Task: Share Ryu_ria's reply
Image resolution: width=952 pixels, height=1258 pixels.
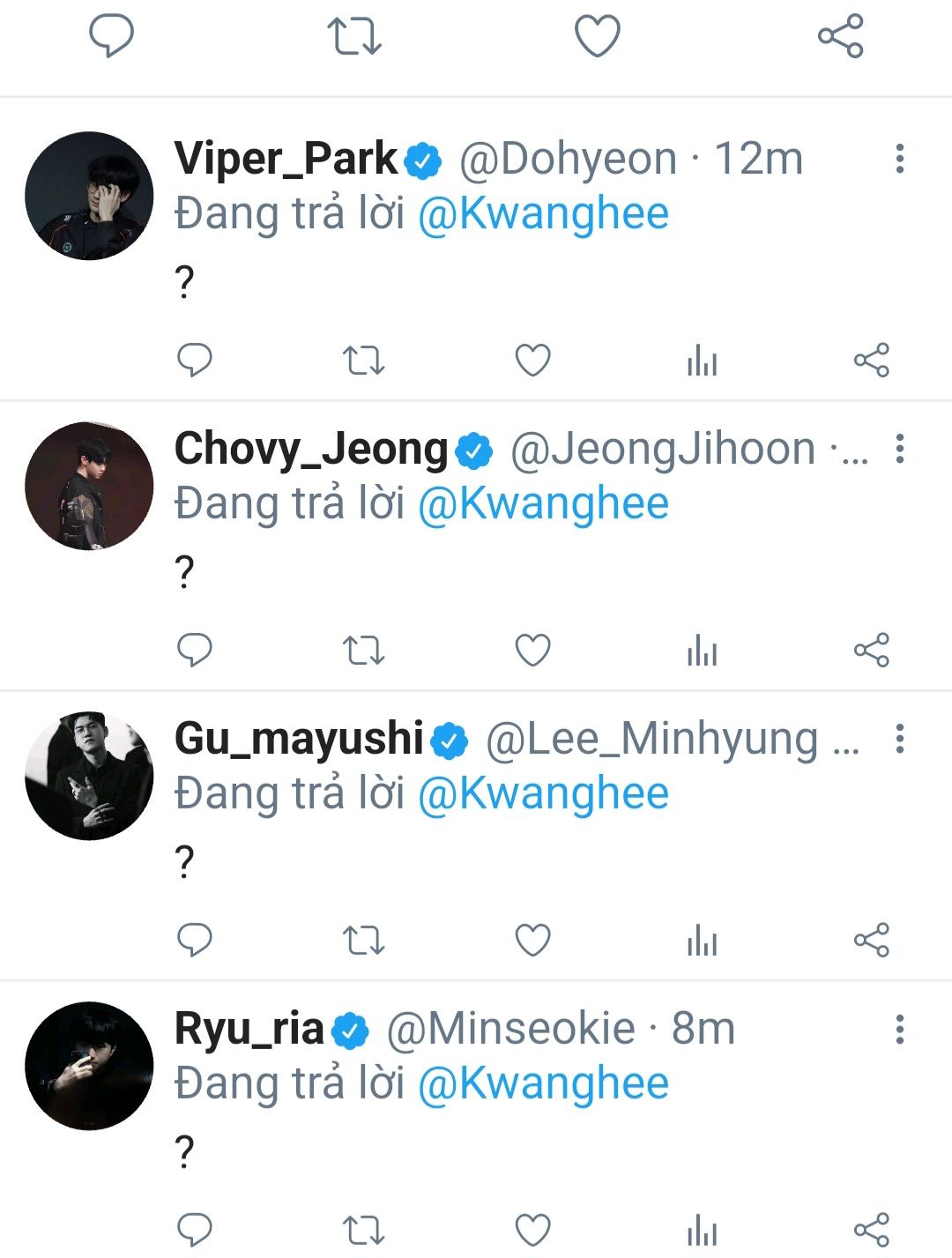Action: [871, 1230]
